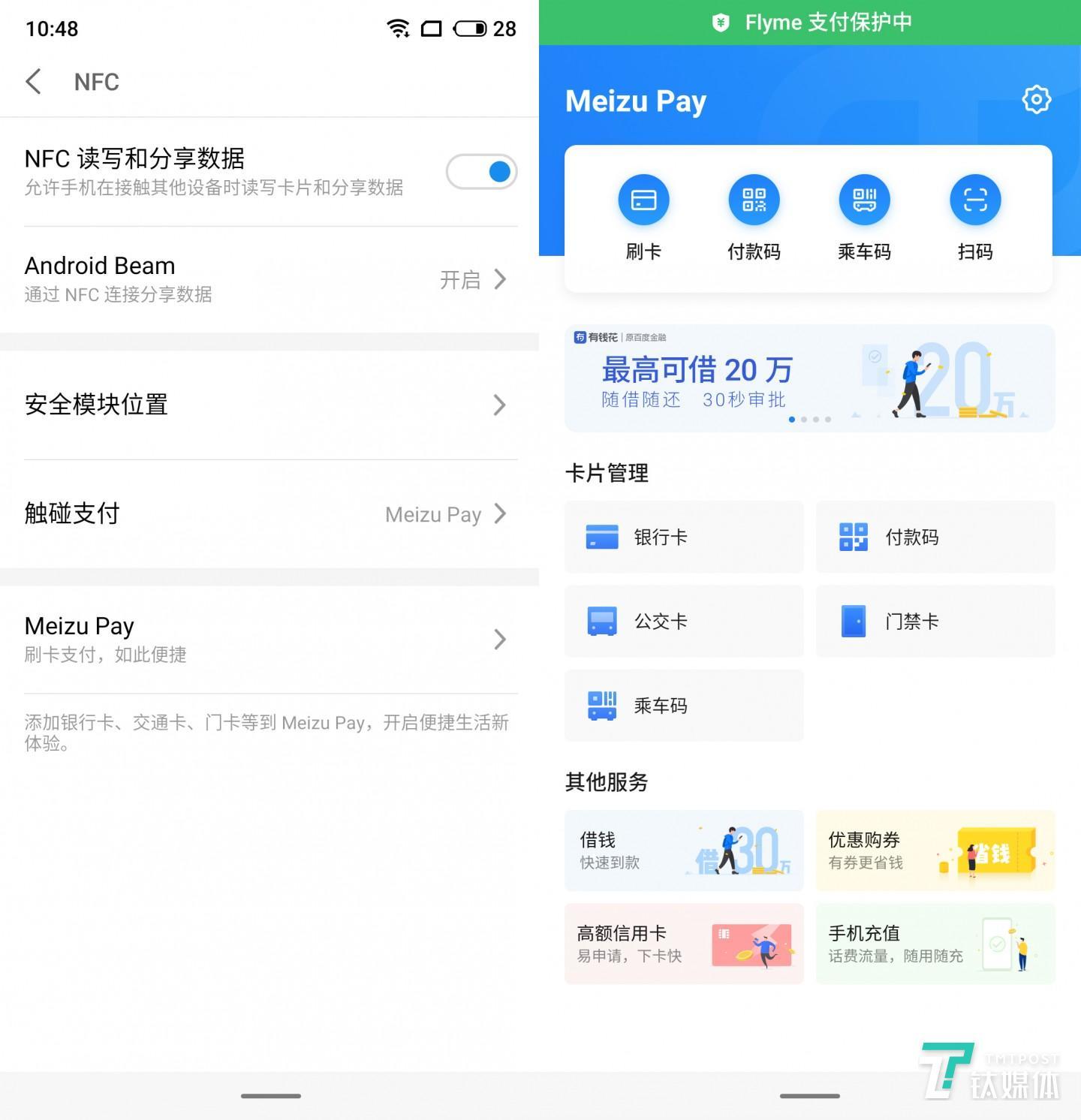Open 手机充值 top-up service card
Screen dimensions: 1081x1120
coord(935,944)
